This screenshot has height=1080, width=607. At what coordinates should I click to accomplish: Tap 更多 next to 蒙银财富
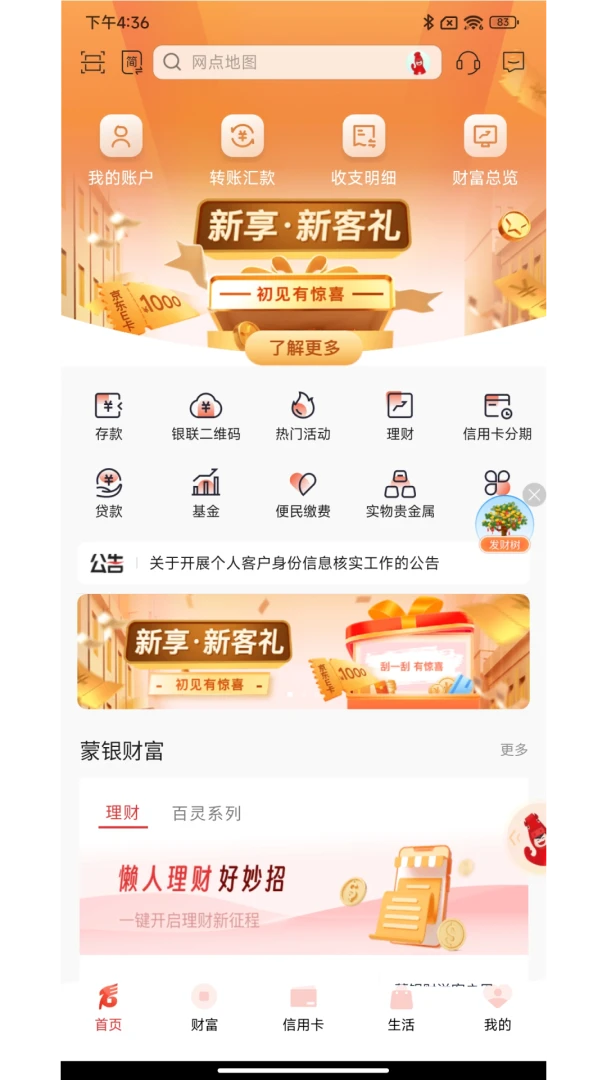pos(514,750)
